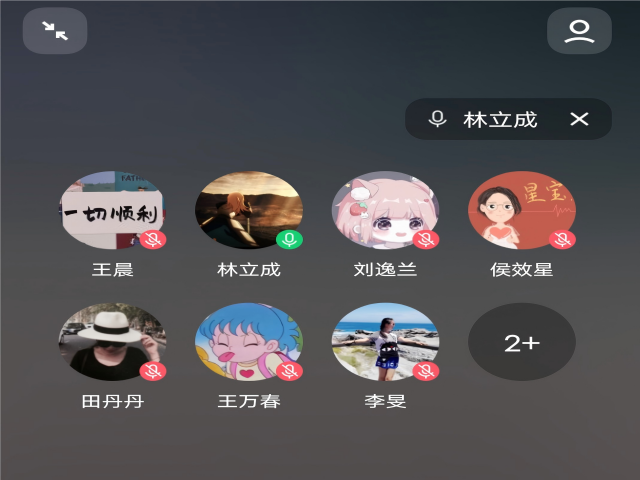Show the 2+ additional participants
The height and width of the screenshot is (480, 640).
tap(521, 342)
